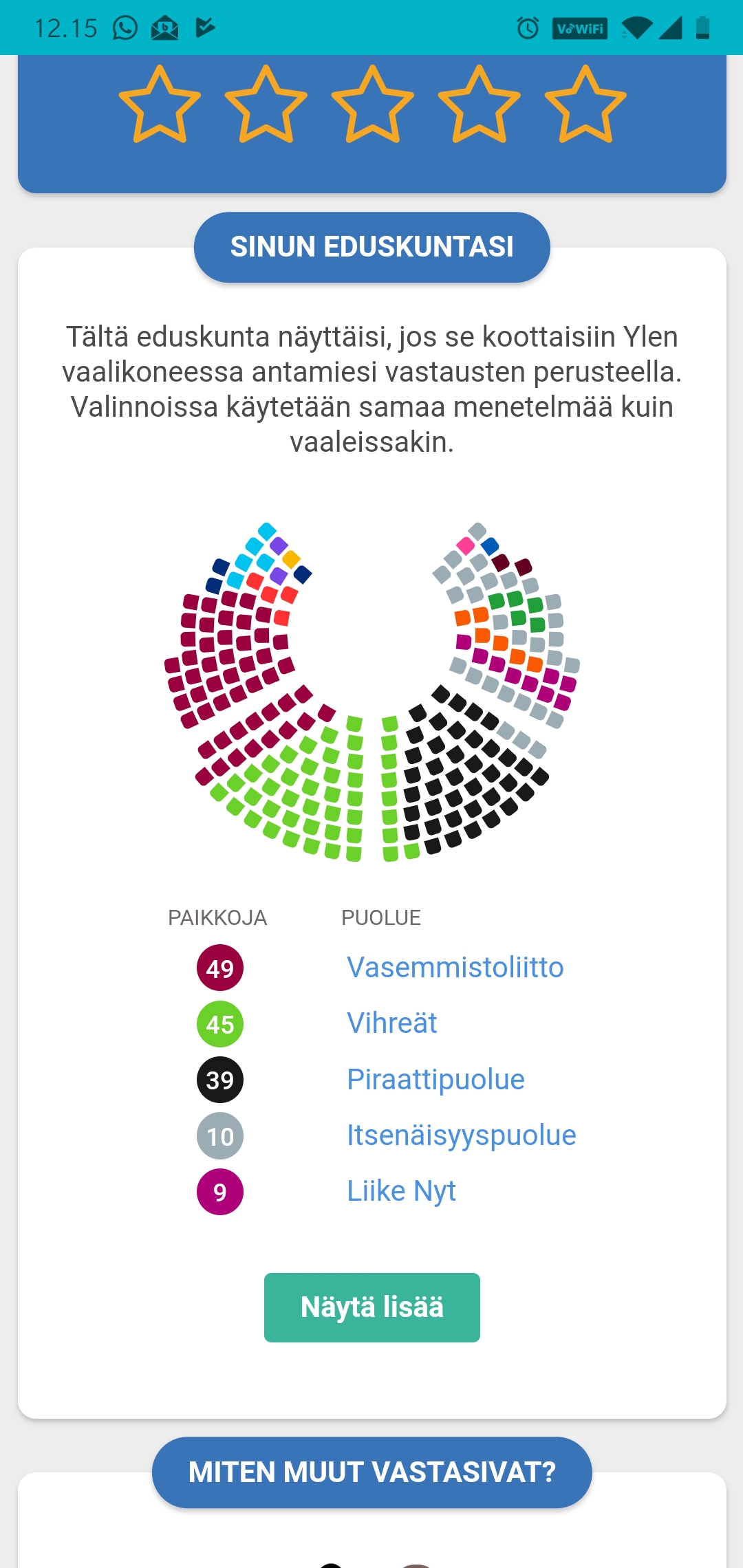Open the Itsenäisyyspuolue party link
The image size is (743, 1568).
(461, 1135)
